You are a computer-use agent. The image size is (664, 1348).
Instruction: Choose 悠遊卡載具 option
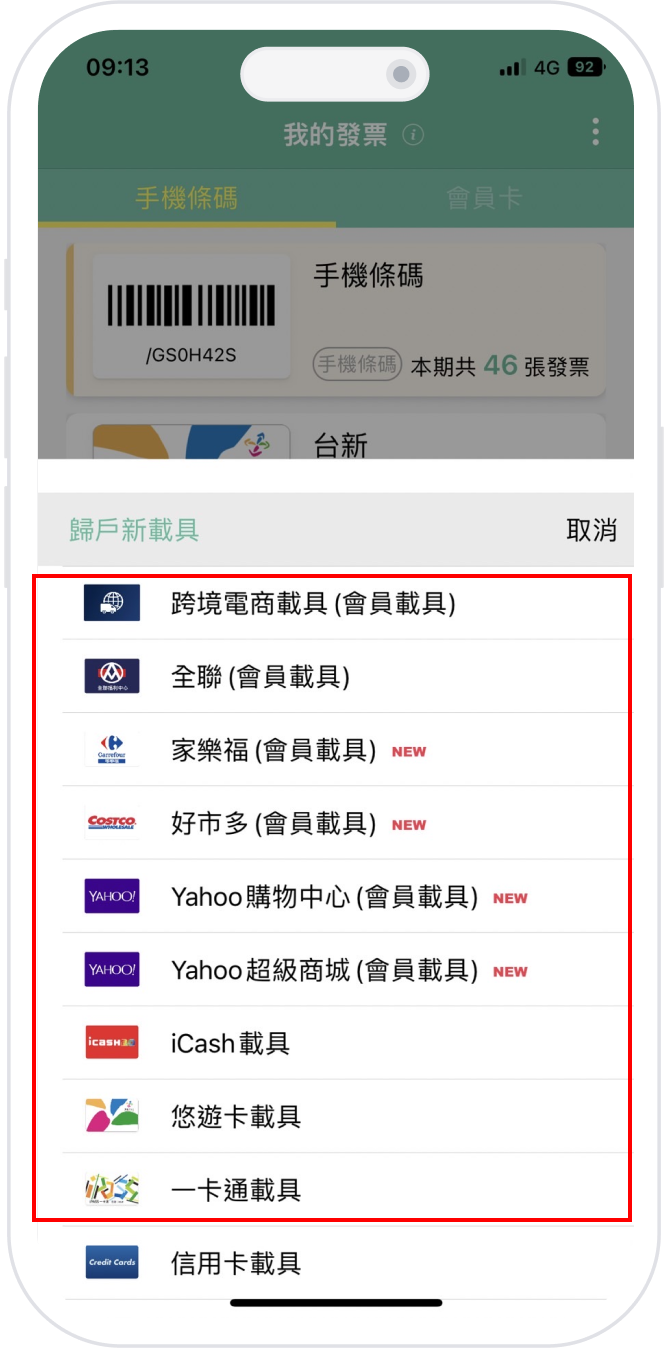(x=236, y=1116)
